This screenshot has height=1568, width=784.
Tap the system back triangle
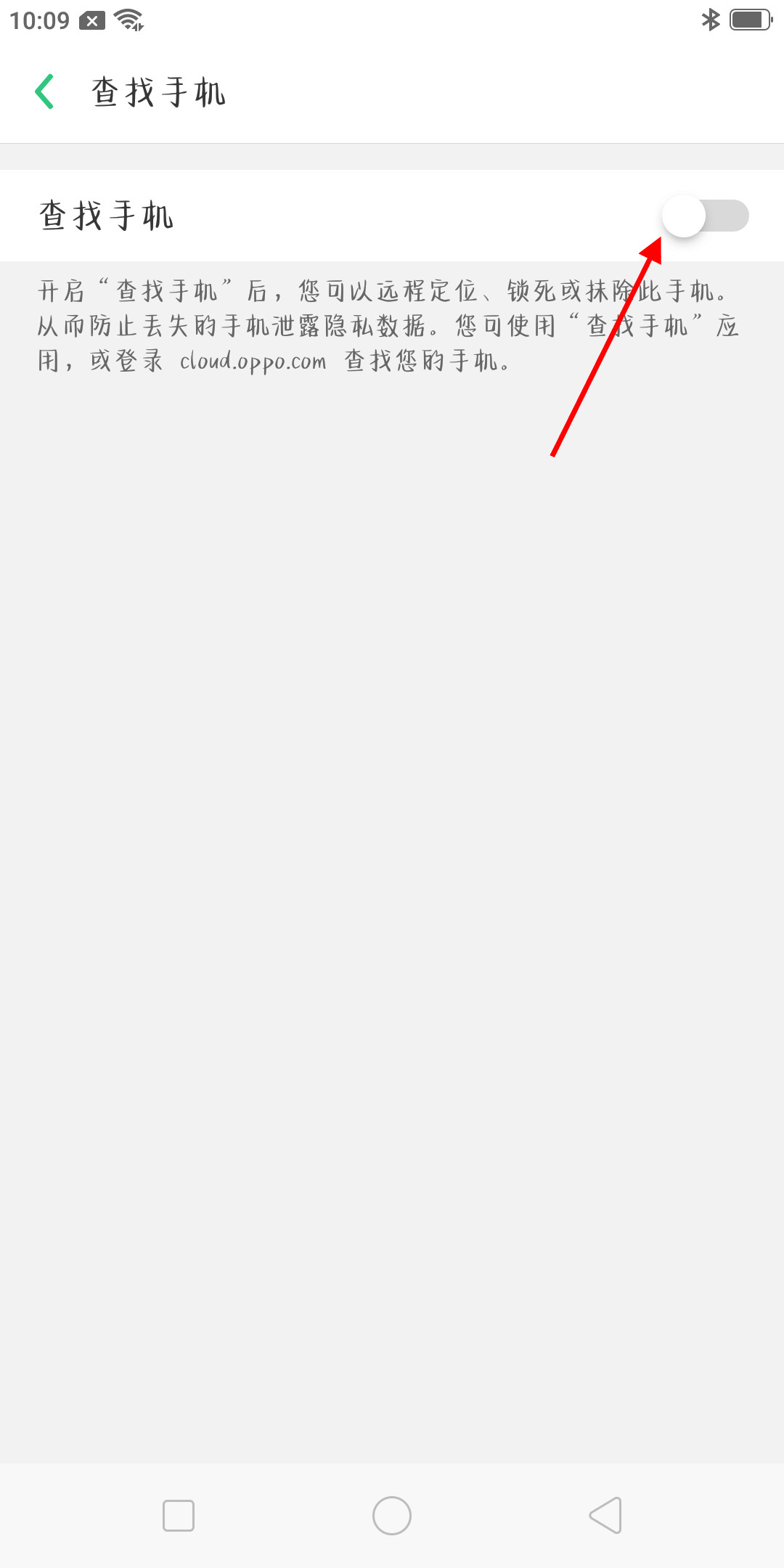pyautogui.click(x=605, y=1516)
